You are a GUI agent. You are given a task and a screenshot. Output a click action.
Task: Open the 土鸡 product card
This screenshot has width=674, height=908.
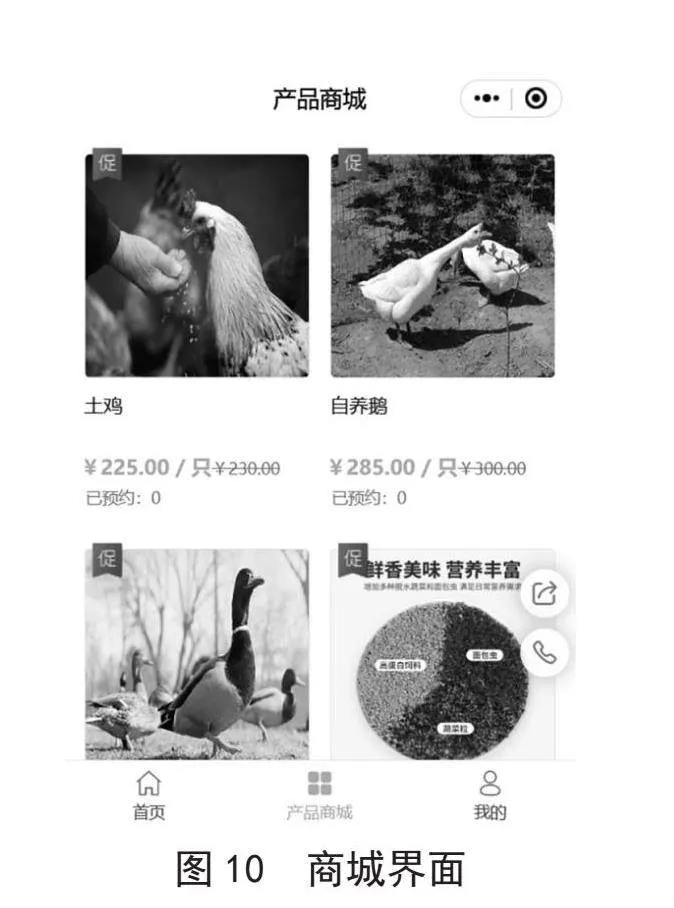197,266
